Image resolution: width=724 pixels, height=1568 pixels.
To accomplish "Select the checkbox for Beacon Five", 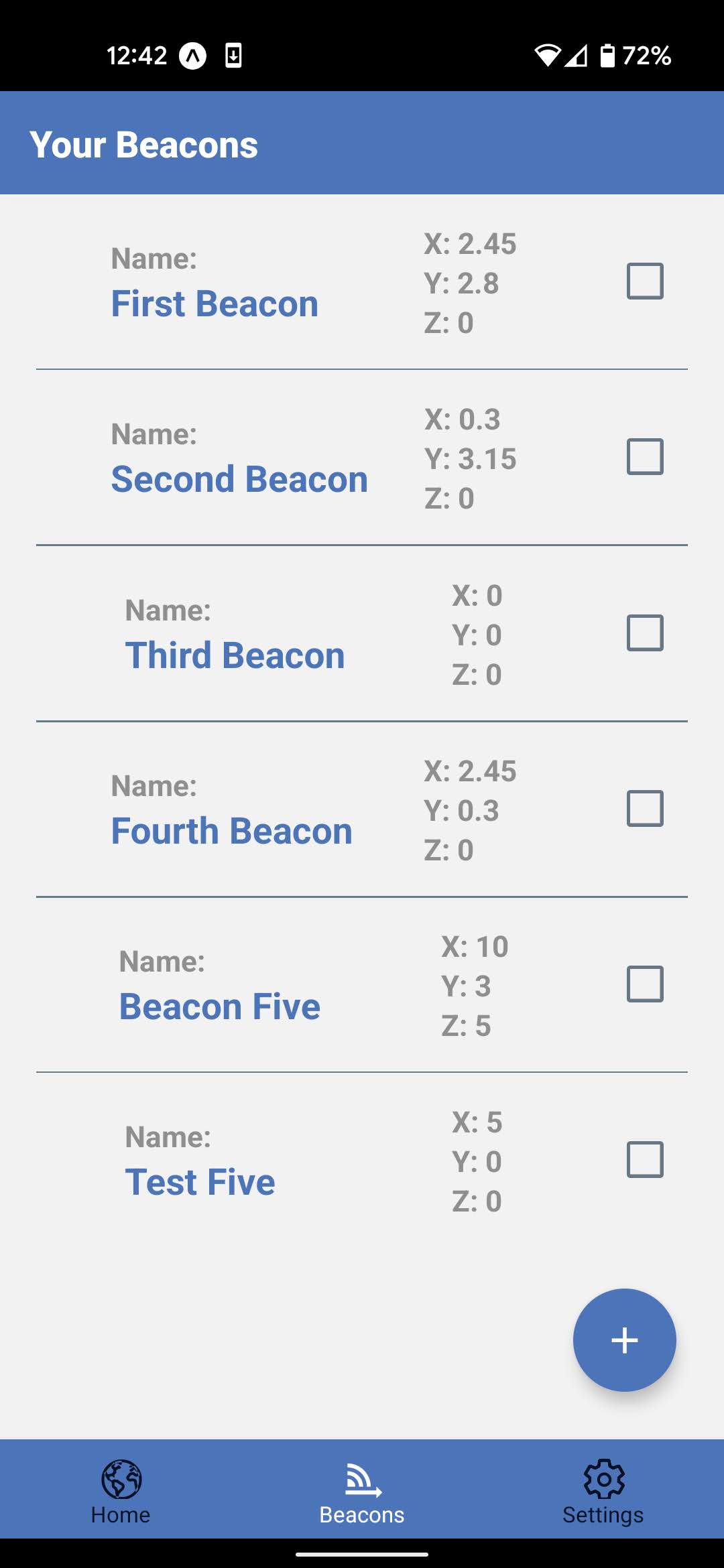I will tap(645, 984).
